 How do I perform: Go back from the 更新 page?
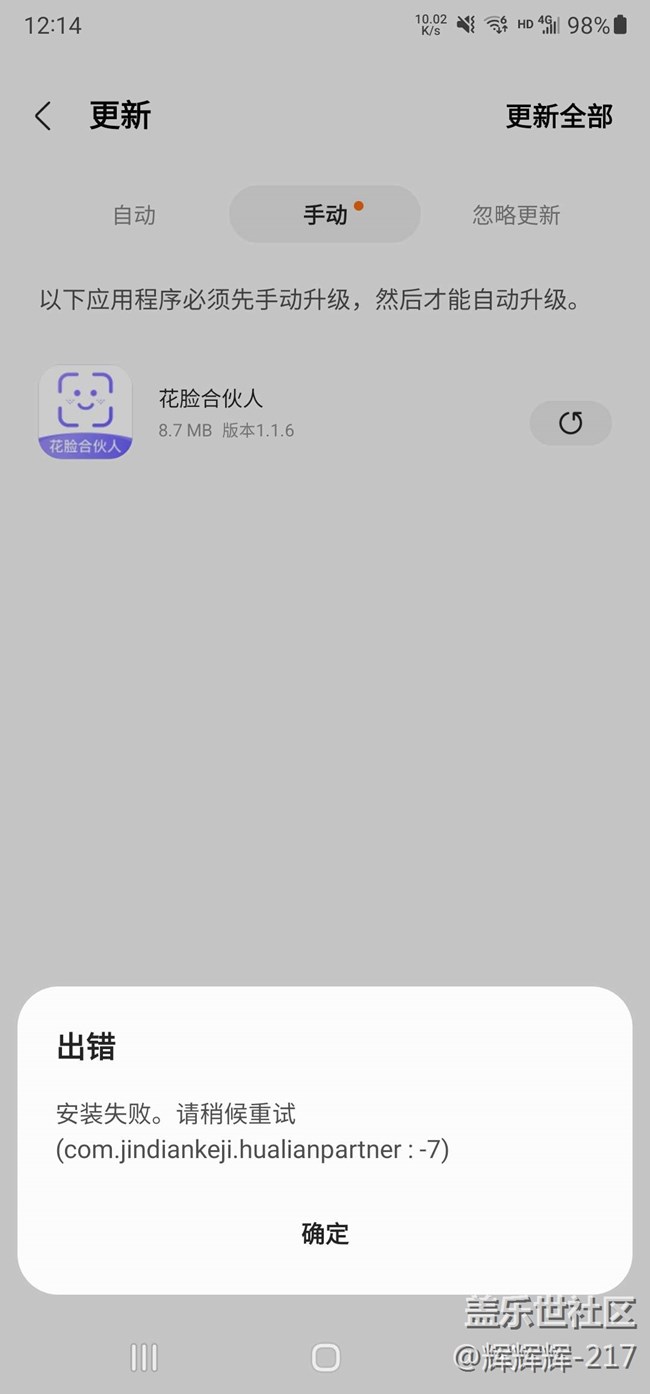click(43, 116)
